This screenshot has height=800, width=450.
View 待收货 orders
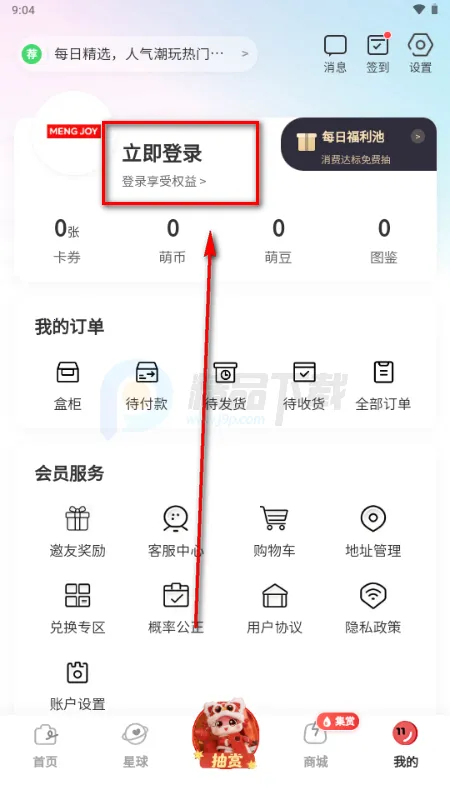(304, 386)
